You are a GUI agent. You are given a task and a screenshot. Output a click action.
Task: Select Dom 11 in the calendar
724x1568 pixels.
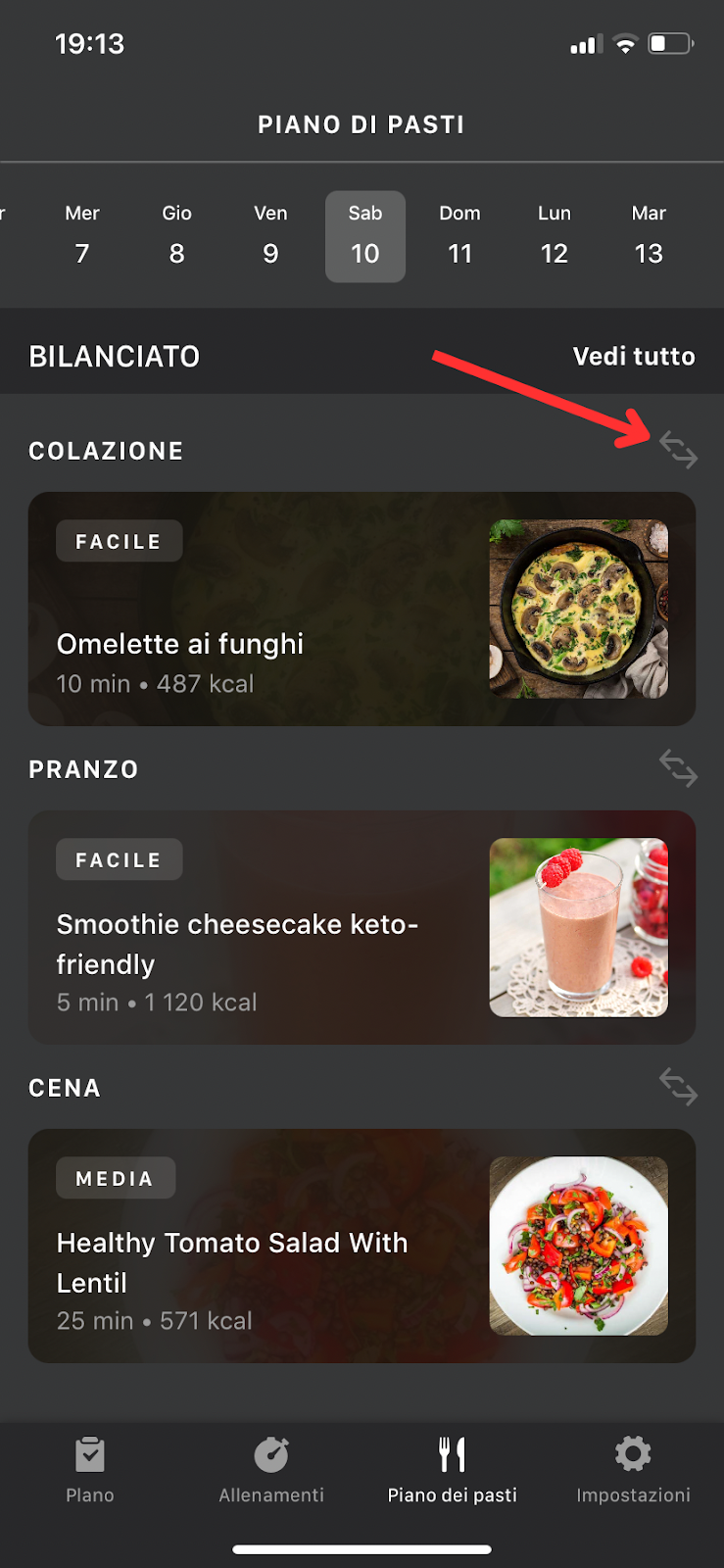click(459, 236)
